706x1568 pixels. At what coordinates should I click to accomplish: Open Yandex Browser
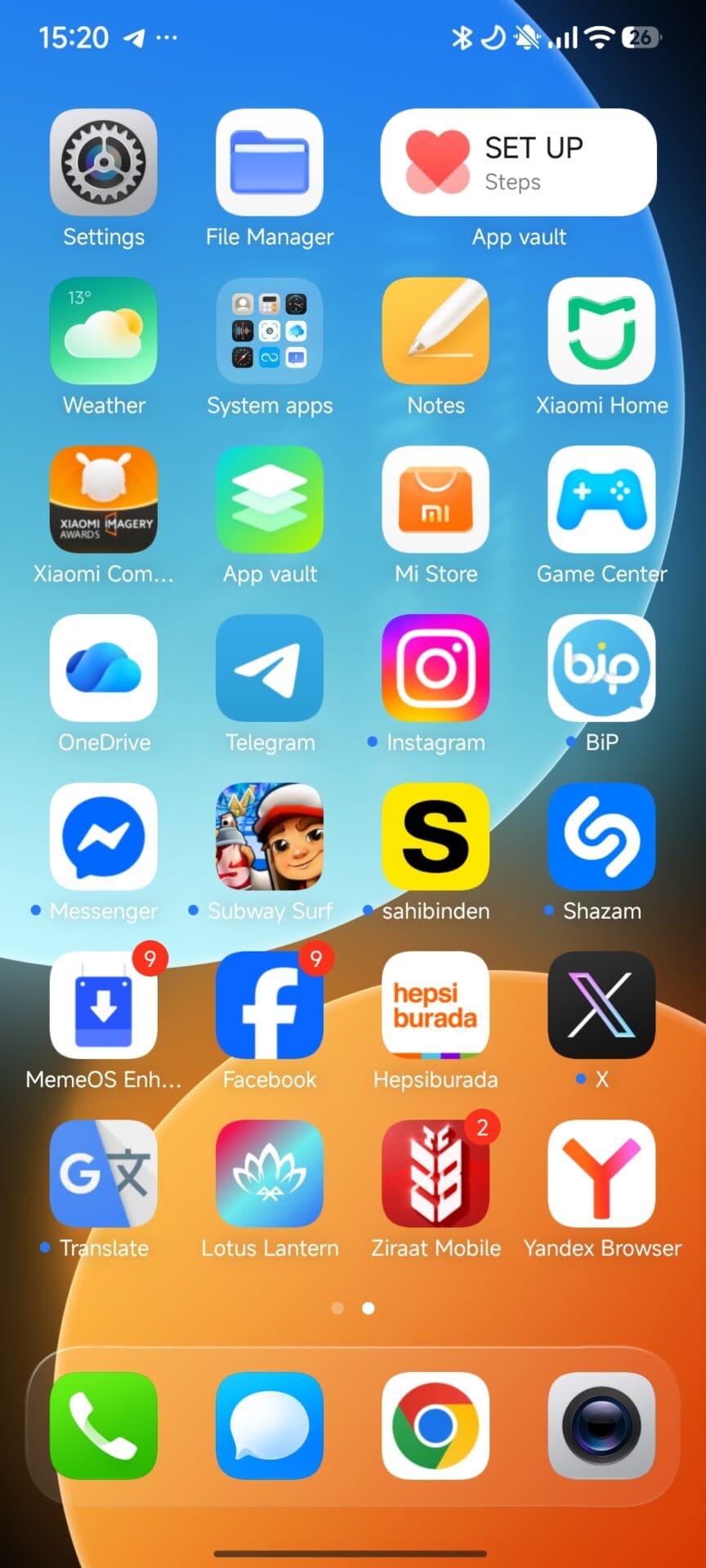601,1174
